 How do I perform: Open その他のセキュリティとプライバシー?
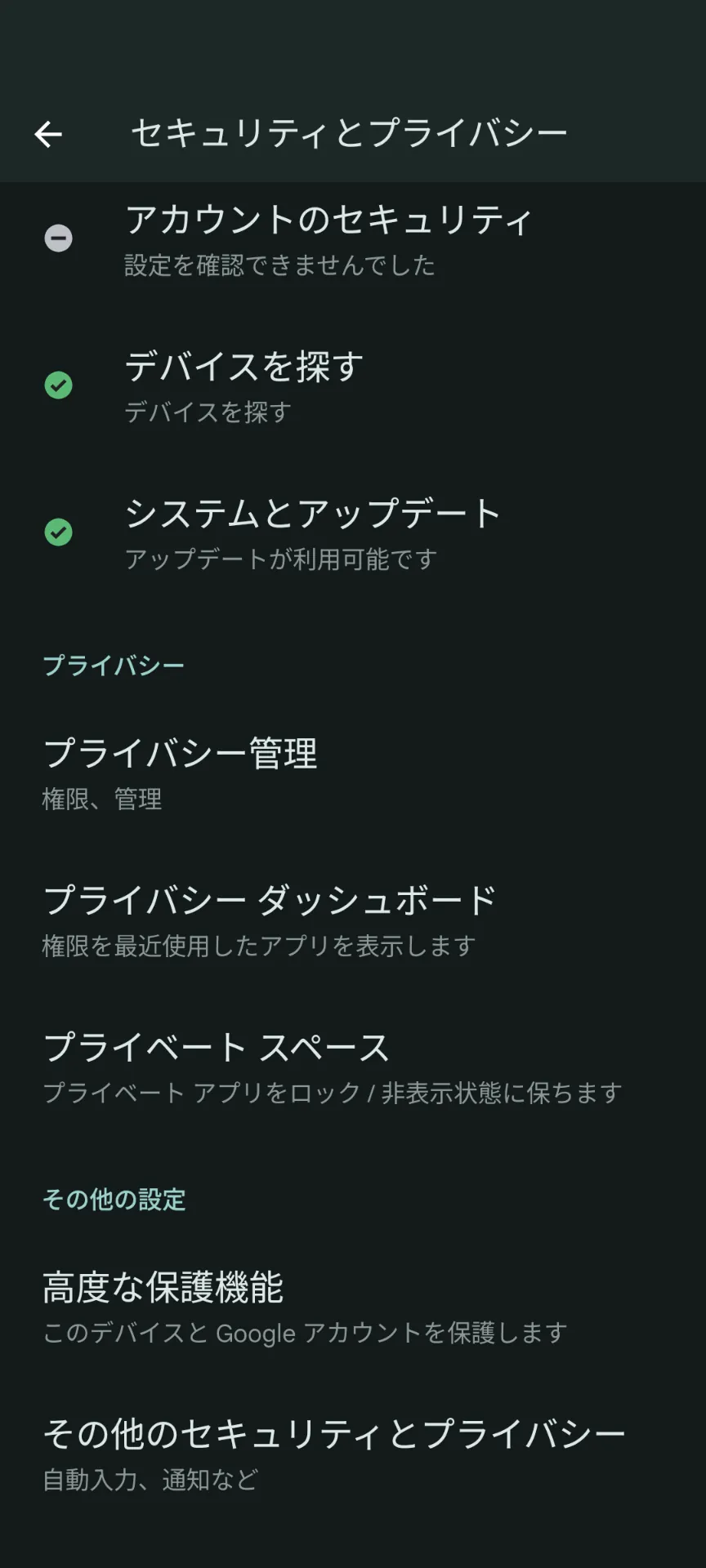(x=353, y=1454)
